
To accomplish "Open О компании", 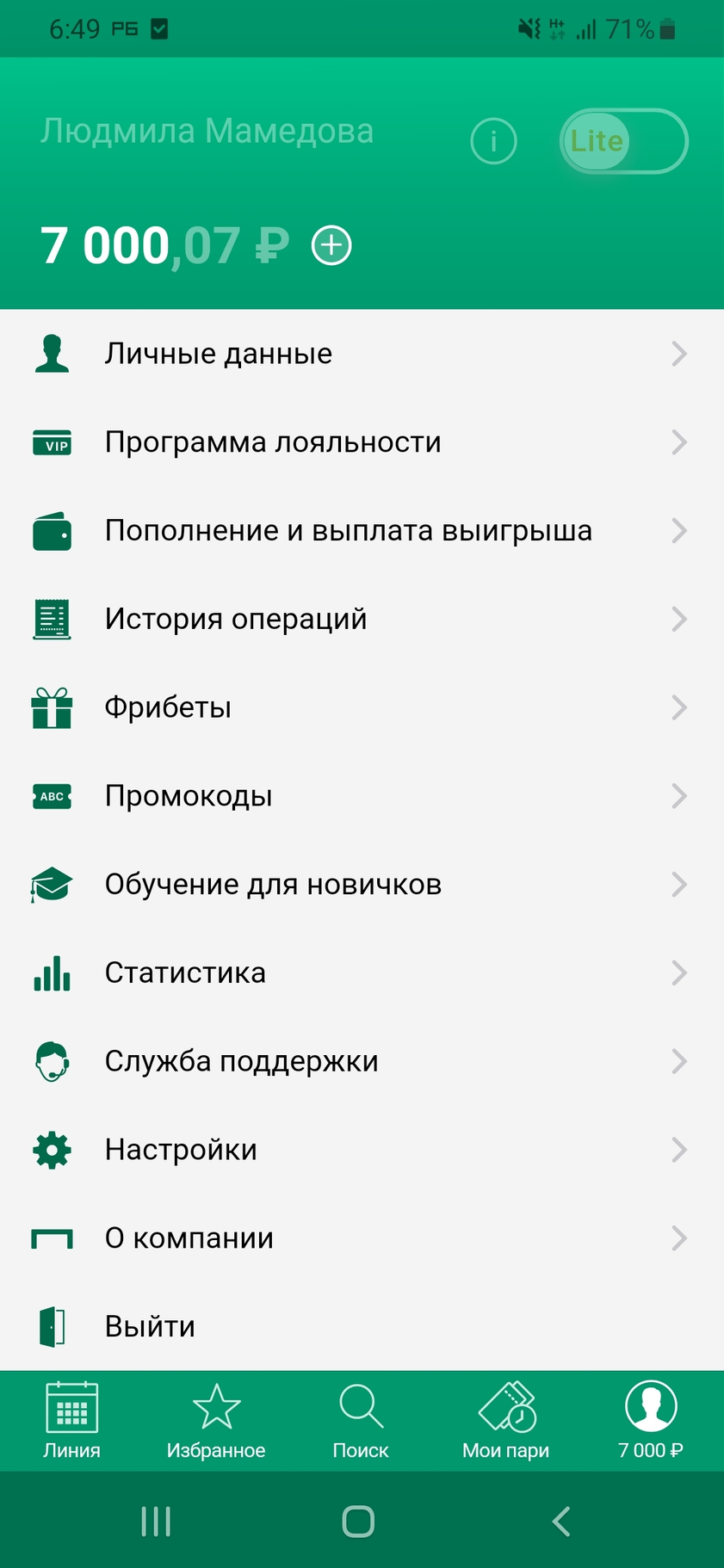I will pyautogui.click(x=362, y=1238).
